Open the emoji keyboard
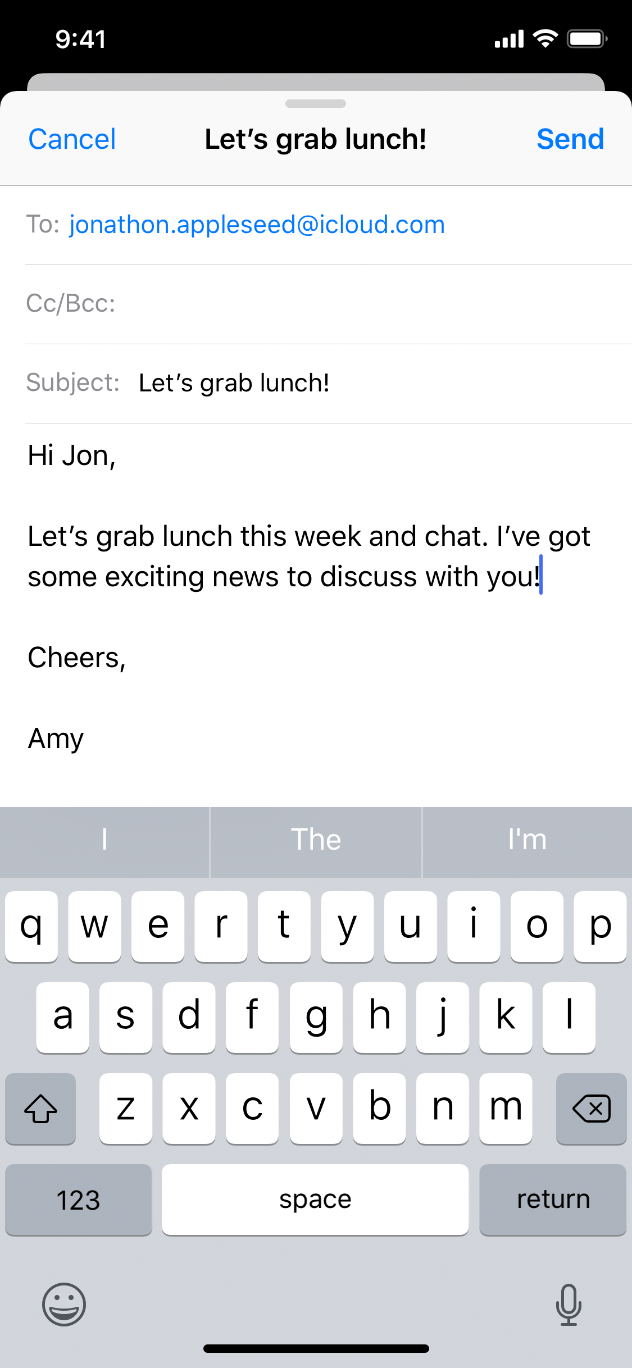This screenshot has height=1368, width=632. (x=64, y=1304)
